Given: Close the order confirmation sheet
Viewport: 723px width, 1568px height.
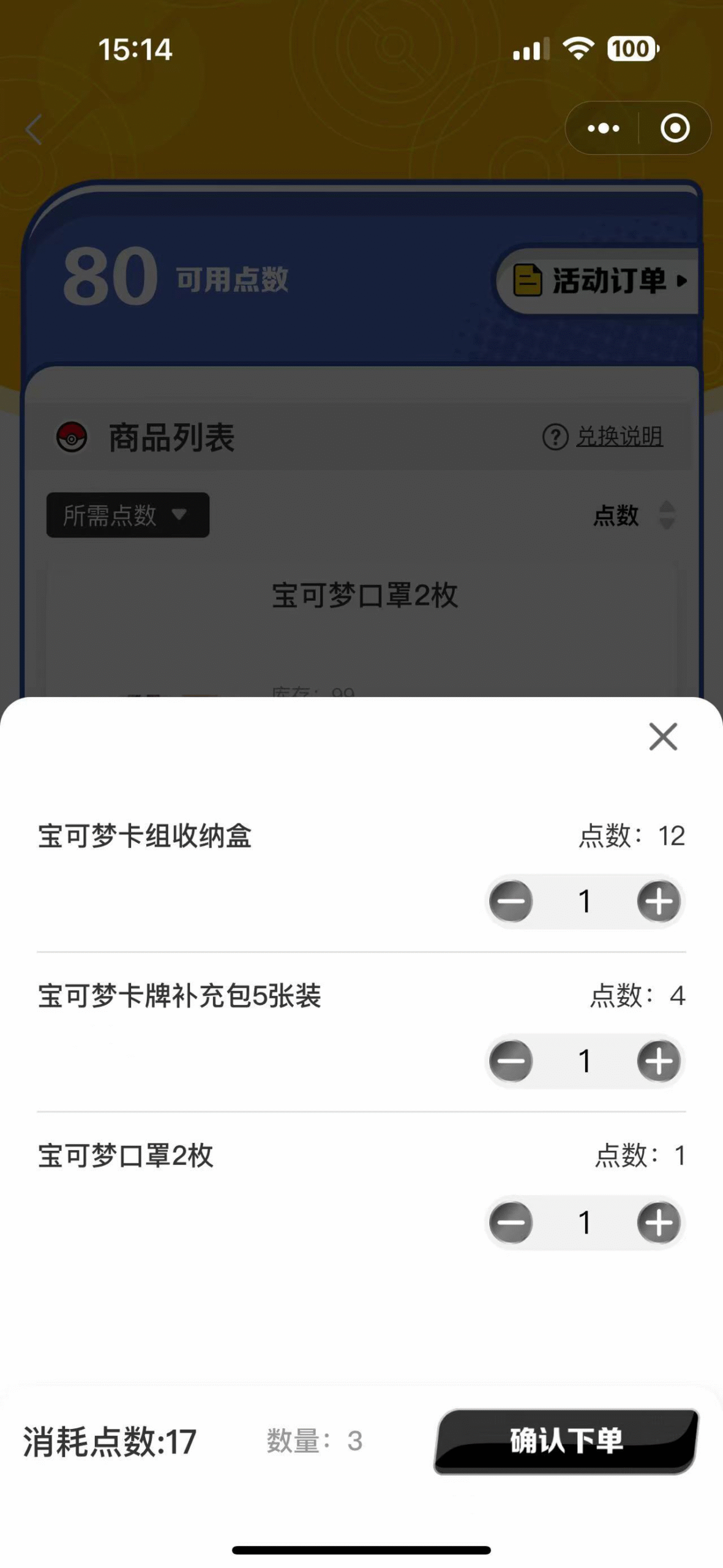Looking at the screenshot, I should pyautogui.click(x=663, y=736).
